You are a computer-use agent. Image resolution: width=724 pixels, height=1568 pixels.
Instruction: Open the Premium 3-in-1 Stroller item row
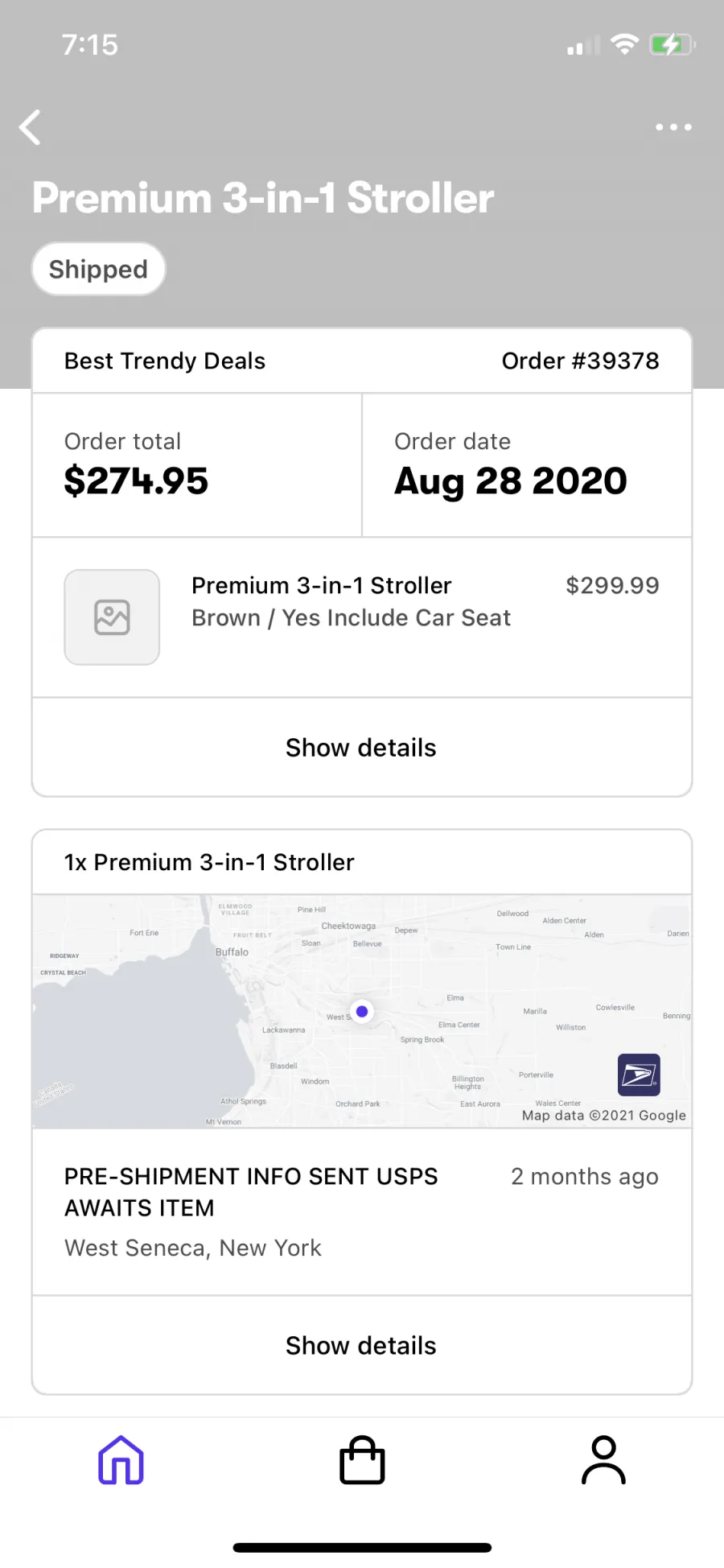[362, 617]
